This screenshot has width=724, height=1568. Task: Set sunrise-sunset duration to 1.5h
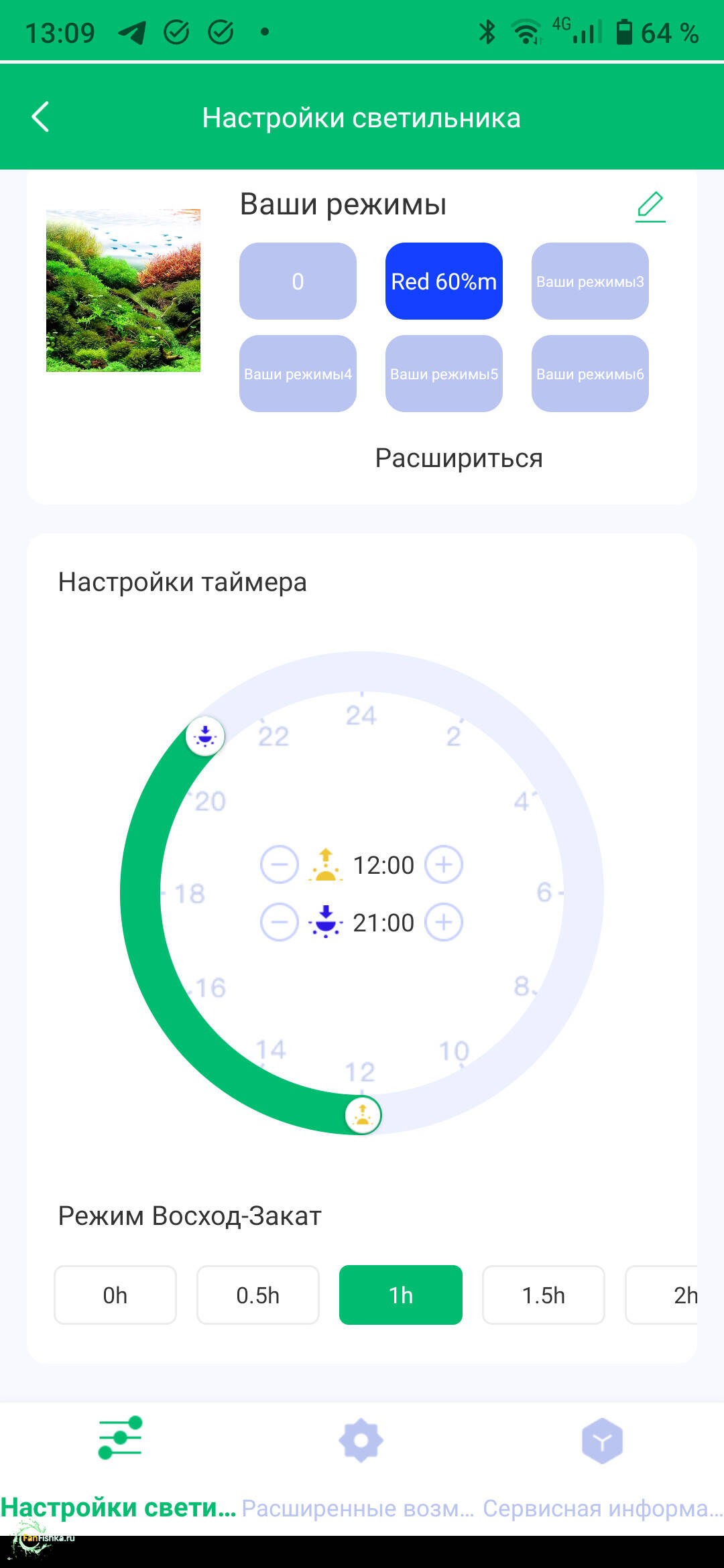click(544, 1295)
